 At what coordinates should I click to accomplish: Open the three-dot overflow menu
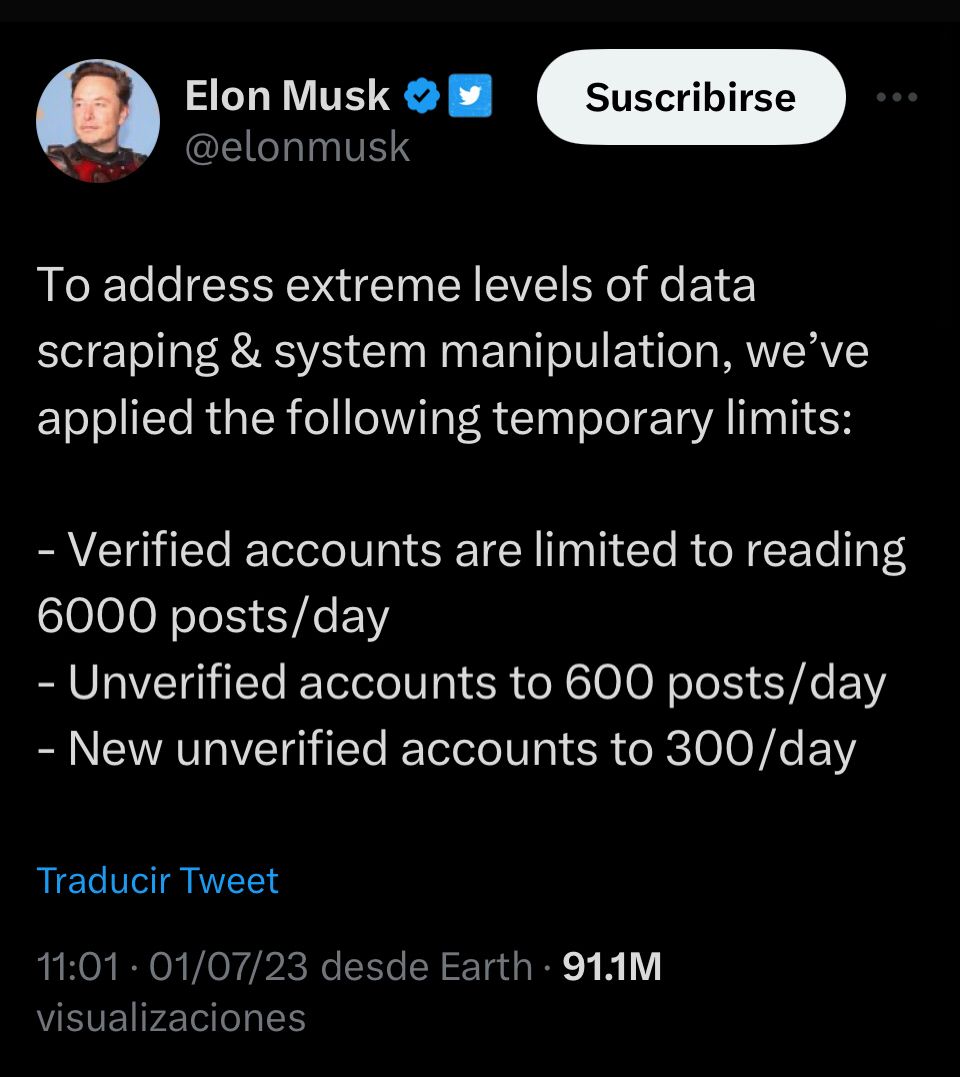896,98
